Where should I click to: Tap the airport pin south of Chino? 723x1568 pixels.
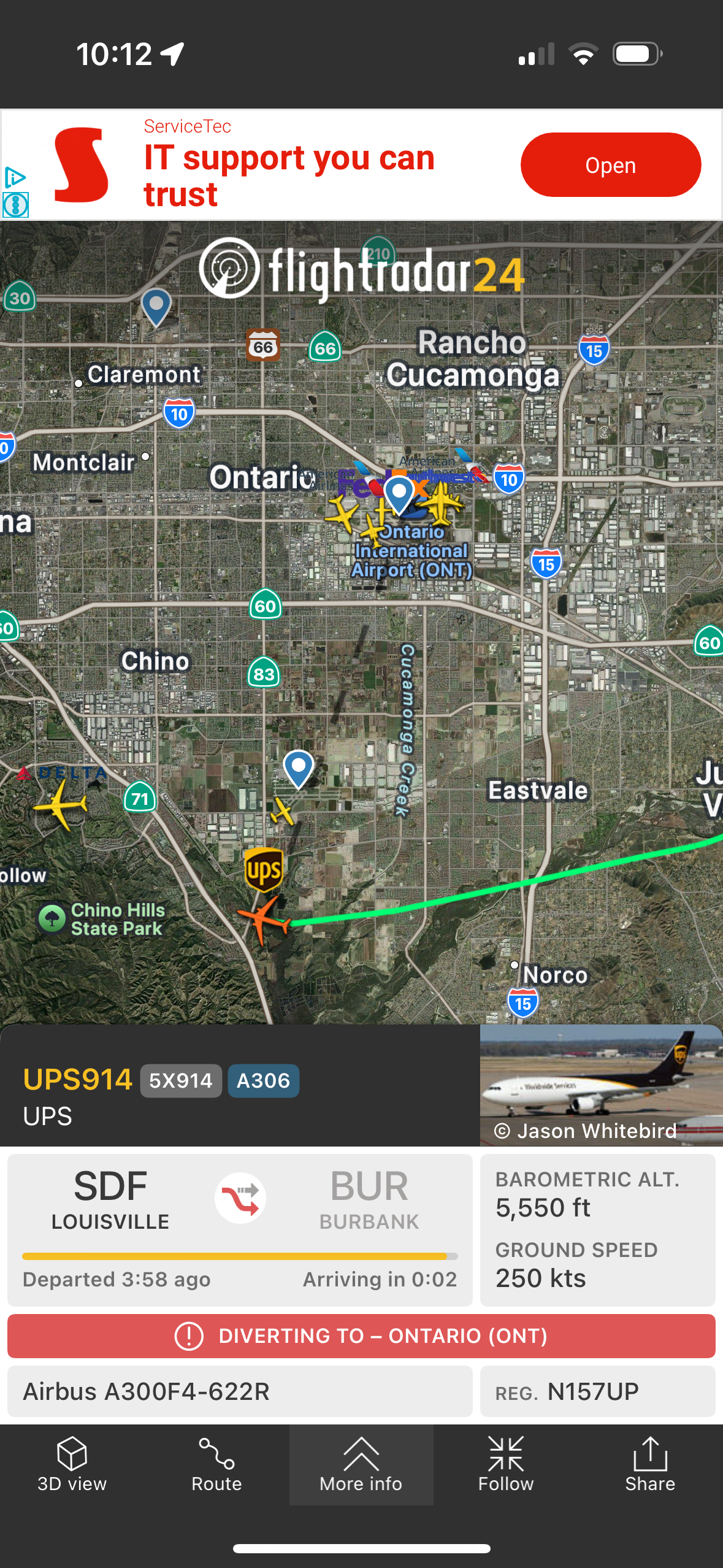pyautogui.click(x=299, y=768)
